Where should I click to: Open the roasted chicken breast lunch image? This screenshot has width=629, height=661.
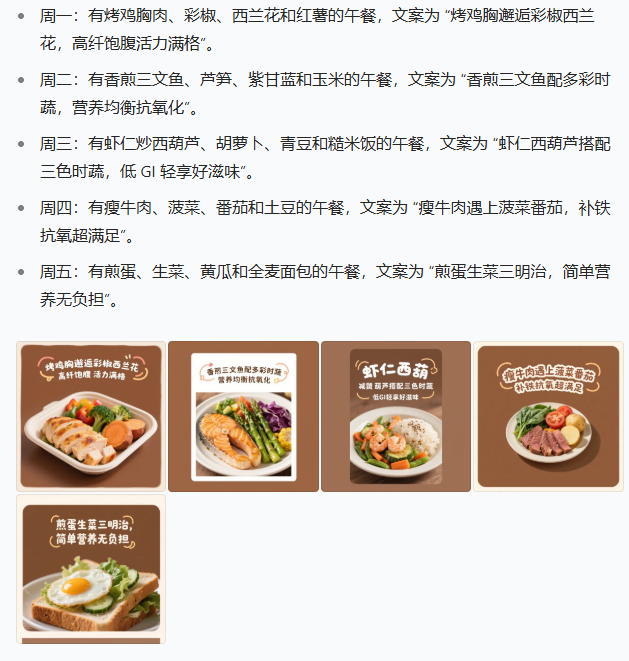click(91, 416)
